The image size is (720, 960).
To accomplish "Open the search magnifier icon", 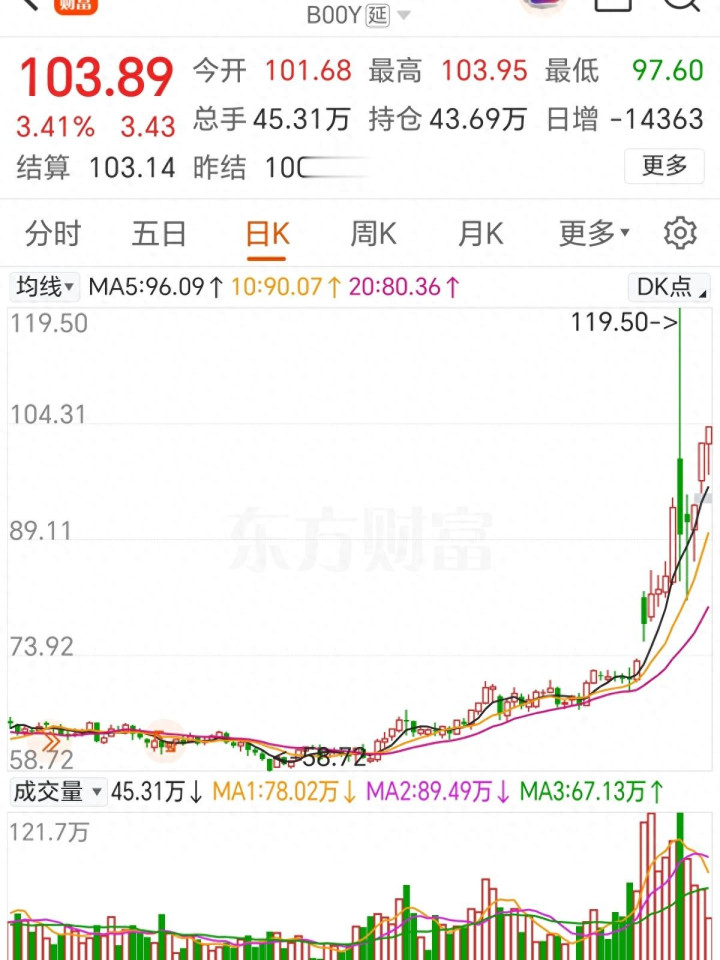I will (x=681, y=5).
